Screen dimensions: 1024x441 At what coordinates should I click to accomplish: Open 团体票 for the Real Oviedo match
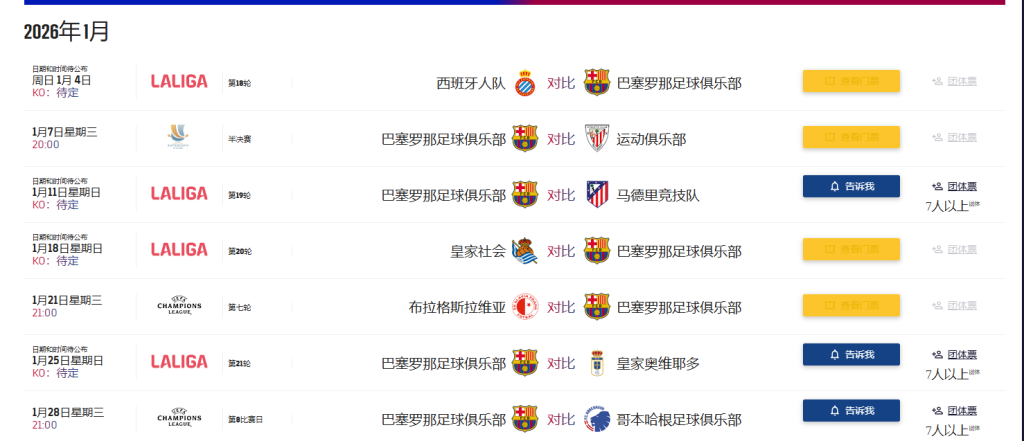954,354
